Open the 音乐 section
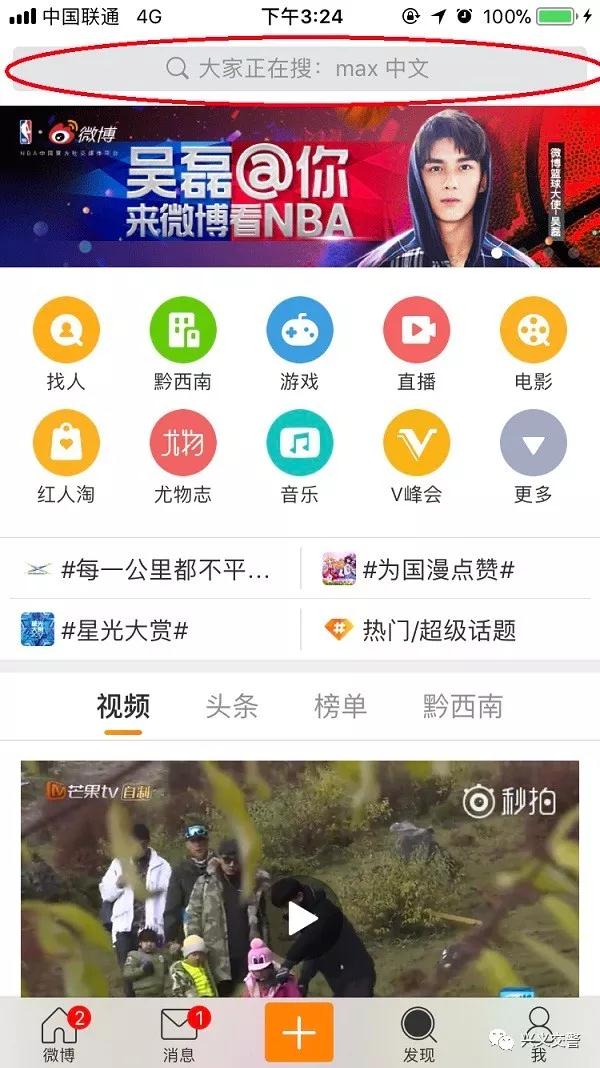 click(x=299, y=444)
